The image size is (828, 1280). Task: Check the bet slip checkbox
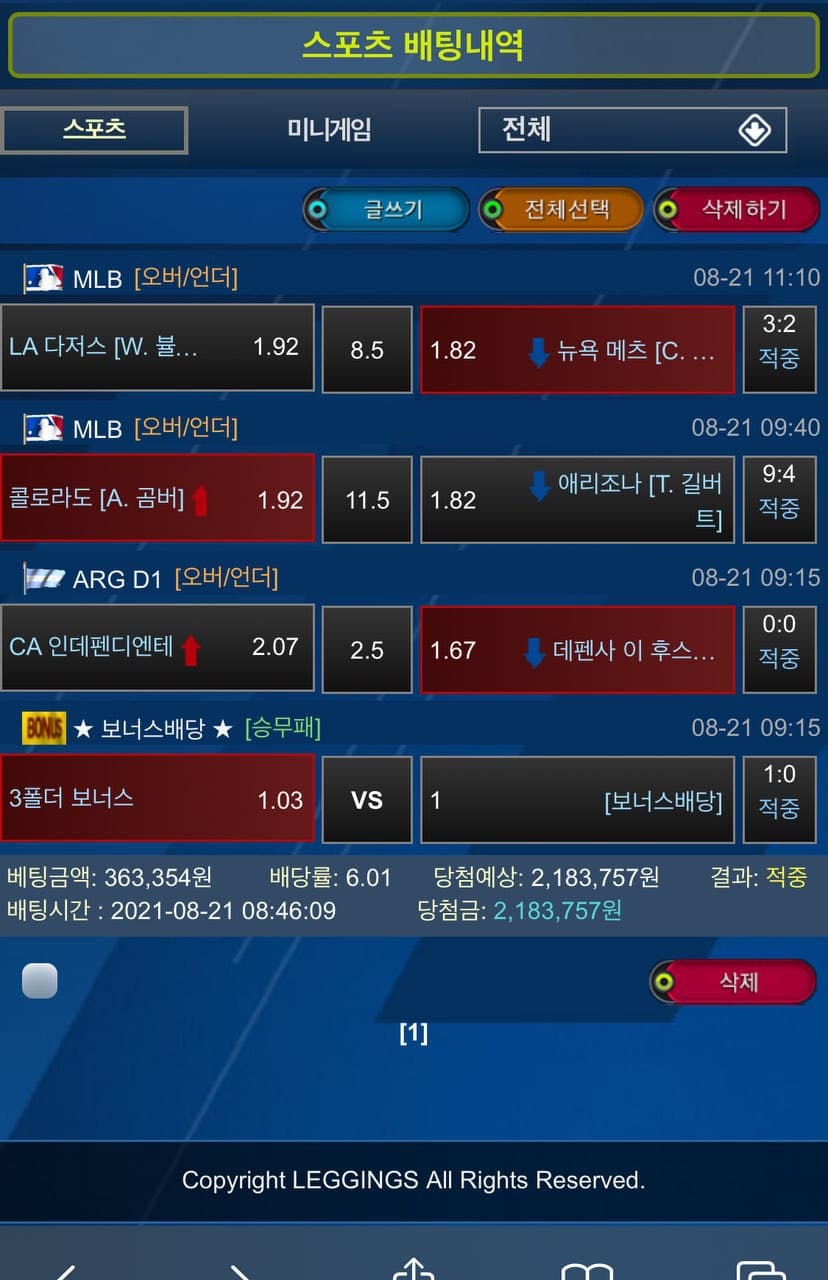tap(40, 981)
